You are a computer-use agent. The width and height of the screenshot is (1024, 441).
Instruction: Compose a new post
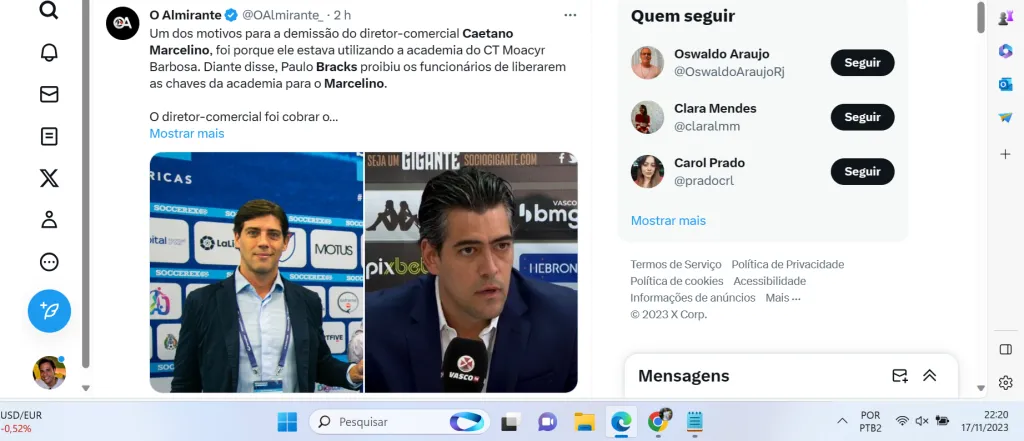49,311
